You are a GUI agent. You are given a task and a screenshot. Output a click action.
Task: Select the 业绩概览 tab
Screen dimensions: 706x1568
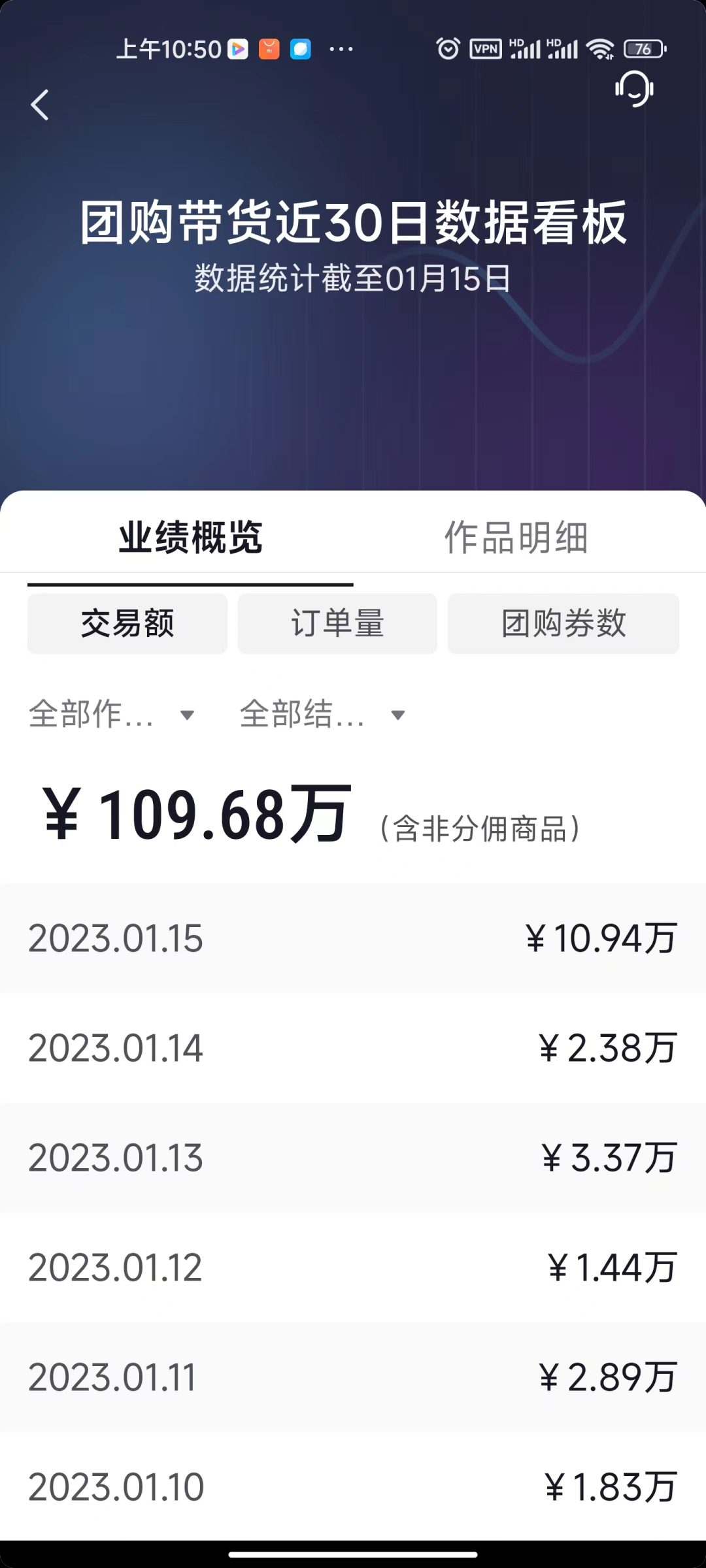point(190,537)
